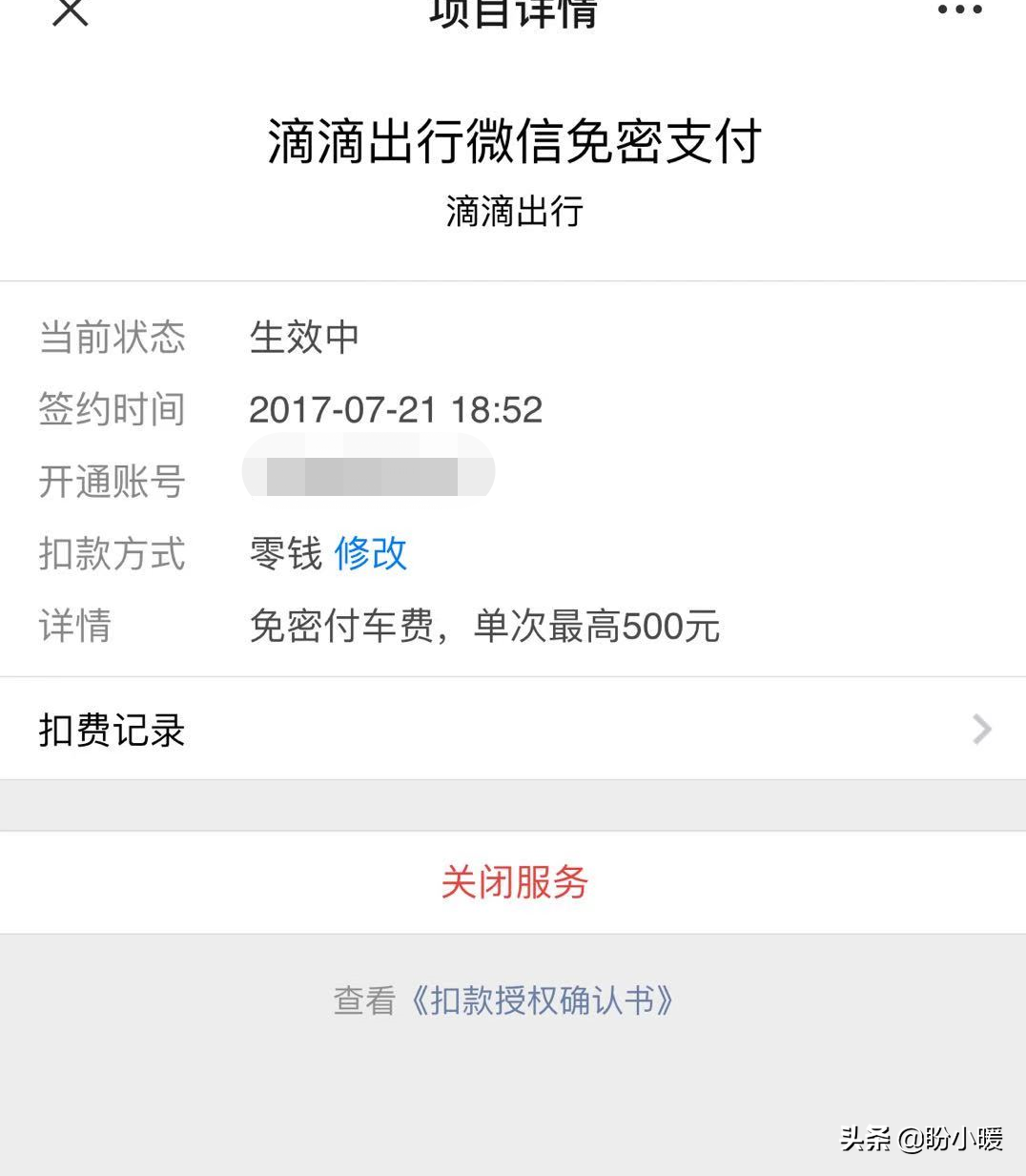1026x1176 pixels.
Task: Open the deduction records via right arrow
Action: point(980,730)
